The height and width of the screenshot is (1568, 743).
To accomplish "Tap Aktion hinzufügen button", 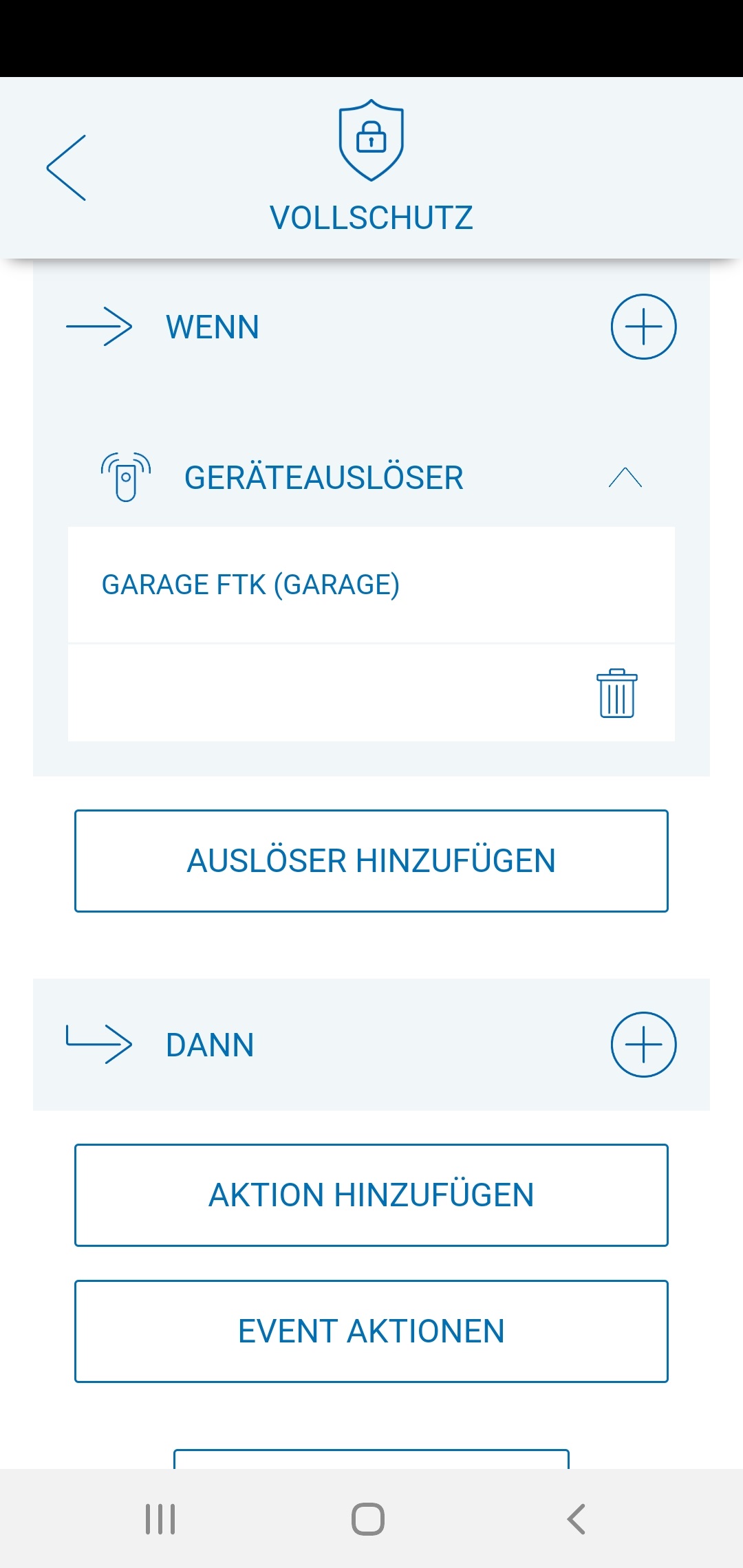I will 371,1195.
